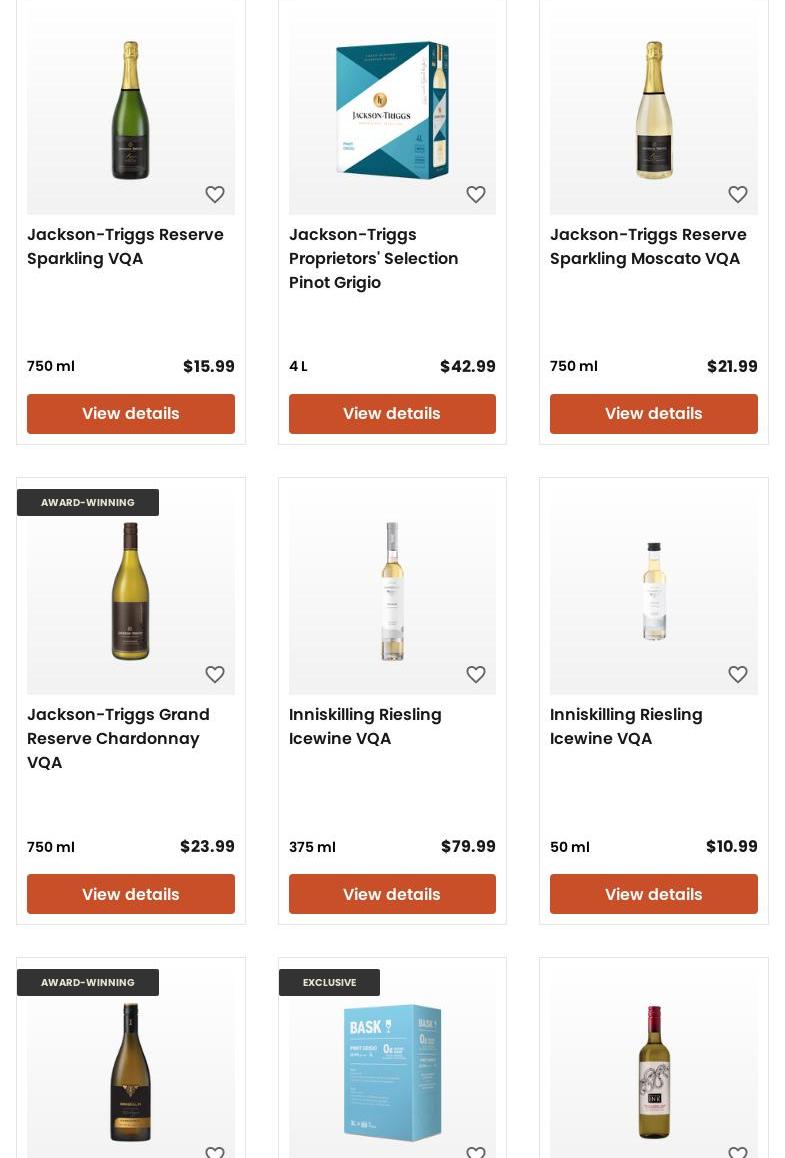View details for the $79.99 Riesling Icewine
This screenshot has height=1158, width=785.
[392, 894]
